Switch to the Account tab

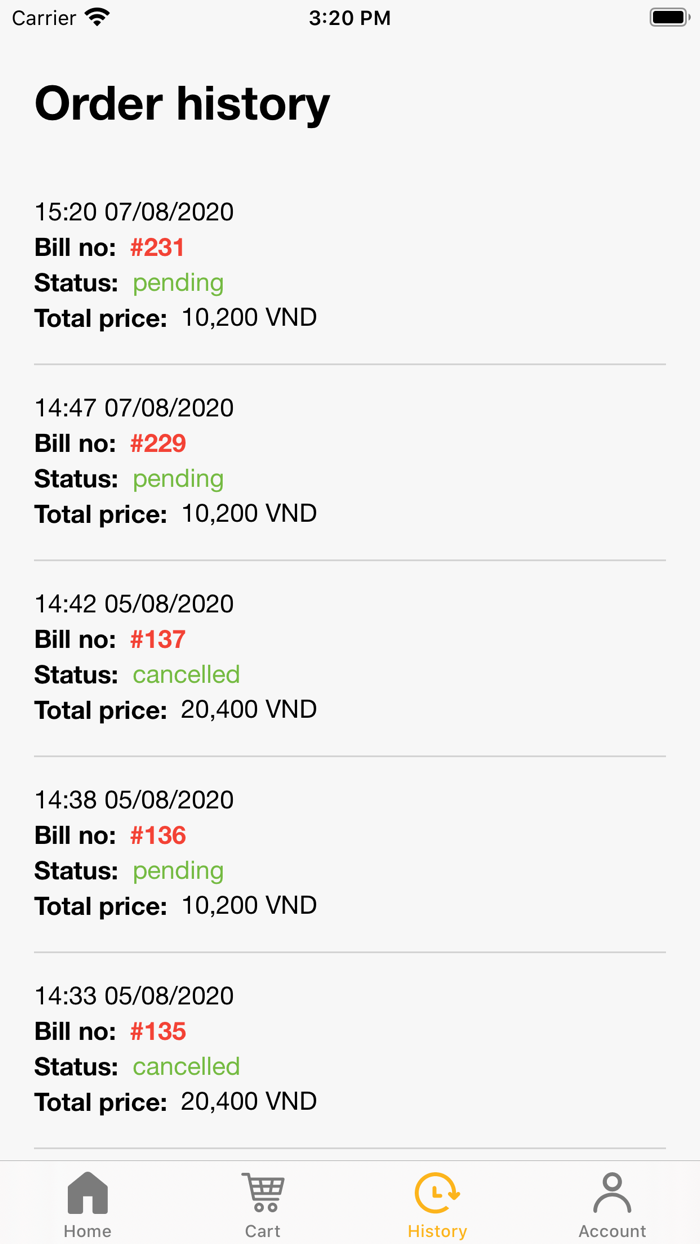point(612,1204)
